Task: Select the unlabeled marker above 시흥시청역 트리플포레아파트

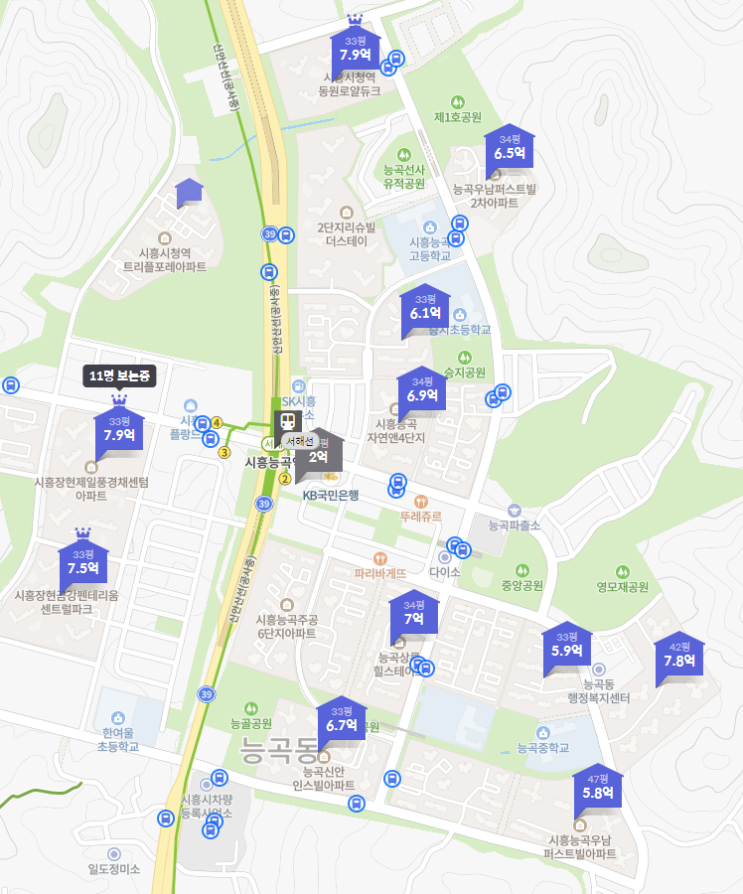Action: (x=189, y=193)
